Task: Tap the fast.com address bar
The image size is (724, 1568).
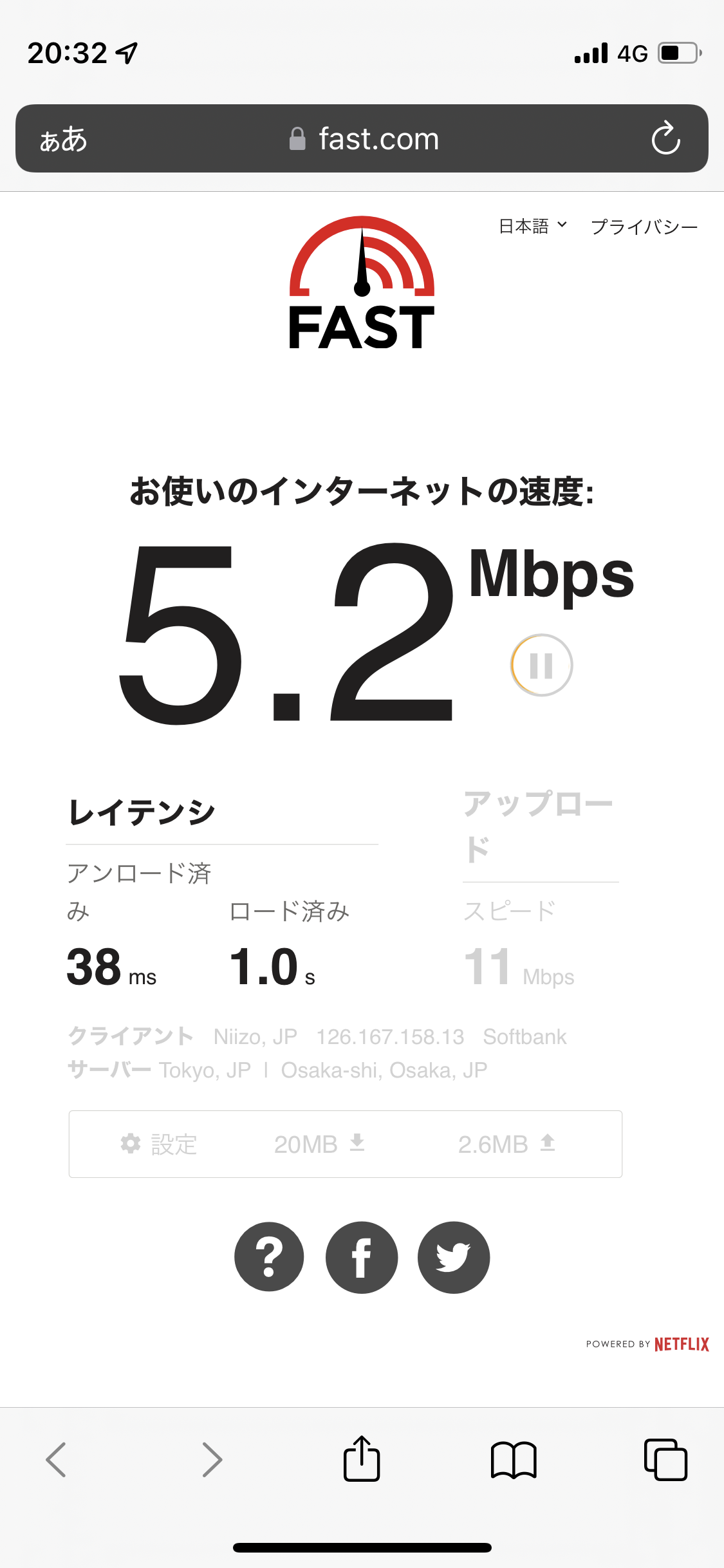Action: 364,139
